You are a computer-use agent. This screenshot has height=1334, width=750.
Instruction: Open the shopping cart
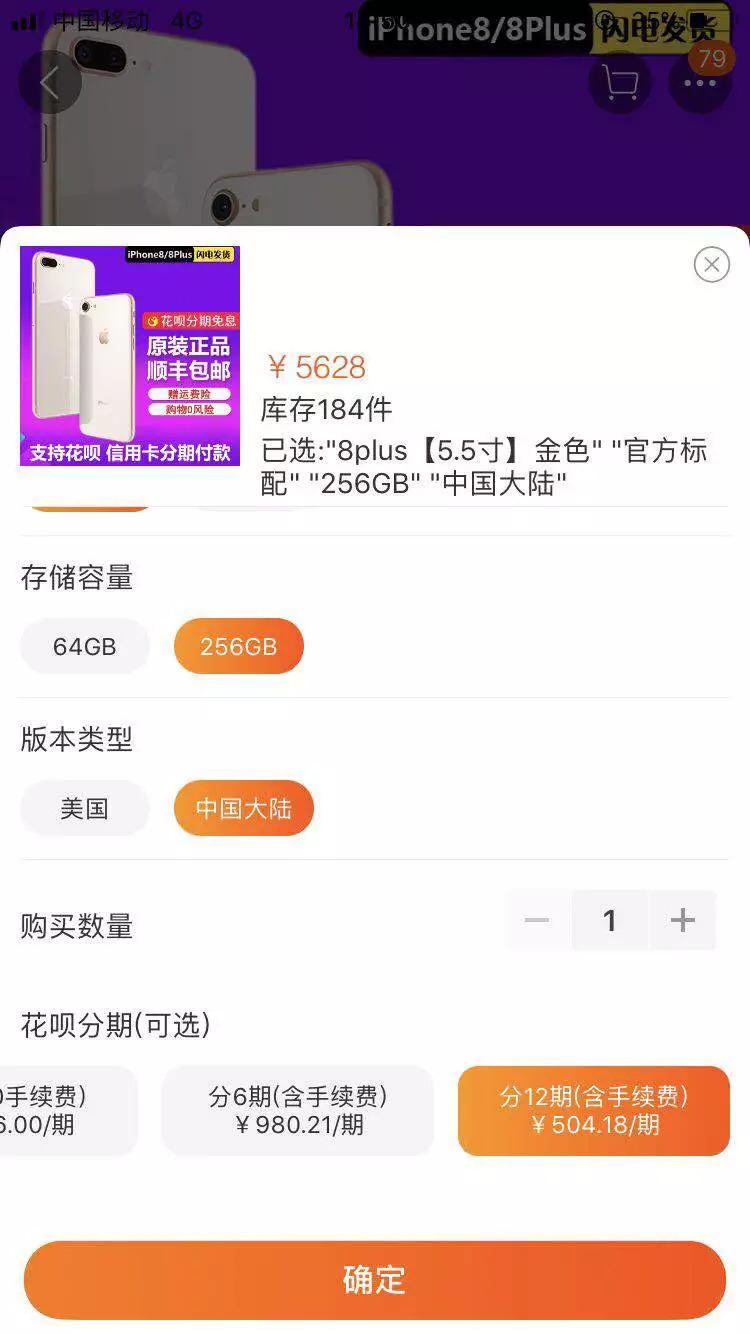[x=620, y=83]
